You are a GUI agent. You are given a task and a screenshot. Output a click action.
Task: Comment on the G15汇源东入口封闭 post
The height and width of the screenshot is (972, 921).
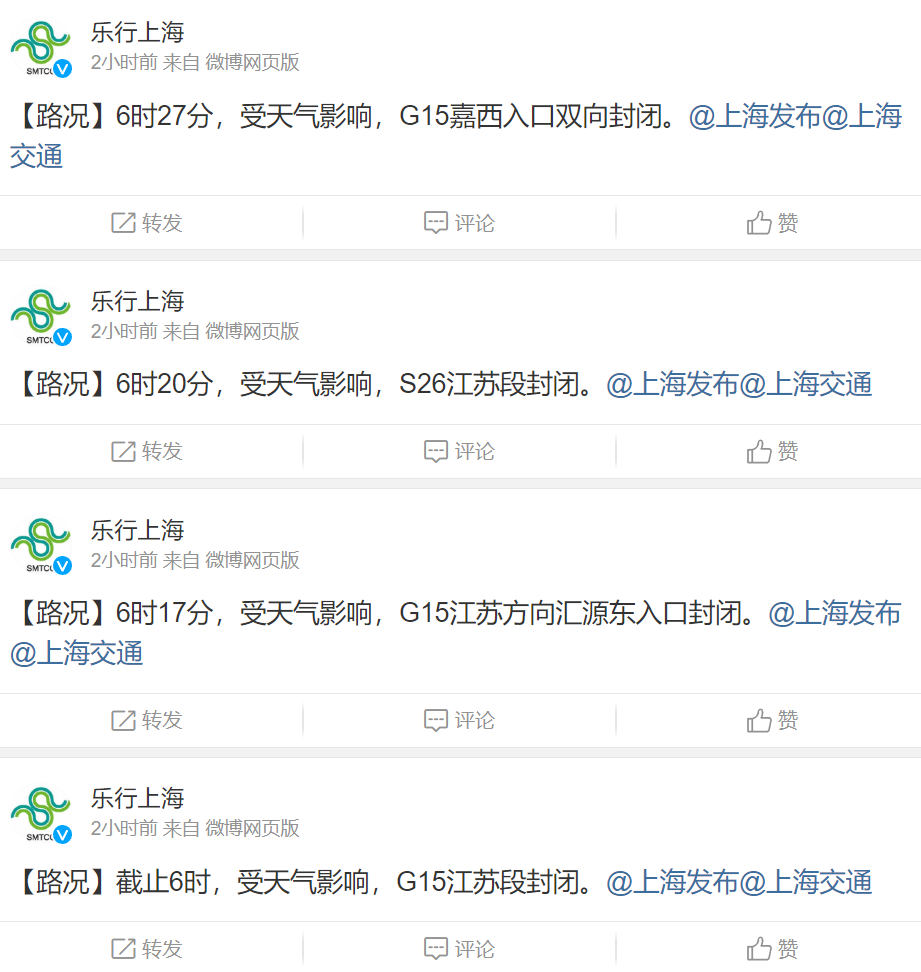pyautogui.click(x=459, y=720)
